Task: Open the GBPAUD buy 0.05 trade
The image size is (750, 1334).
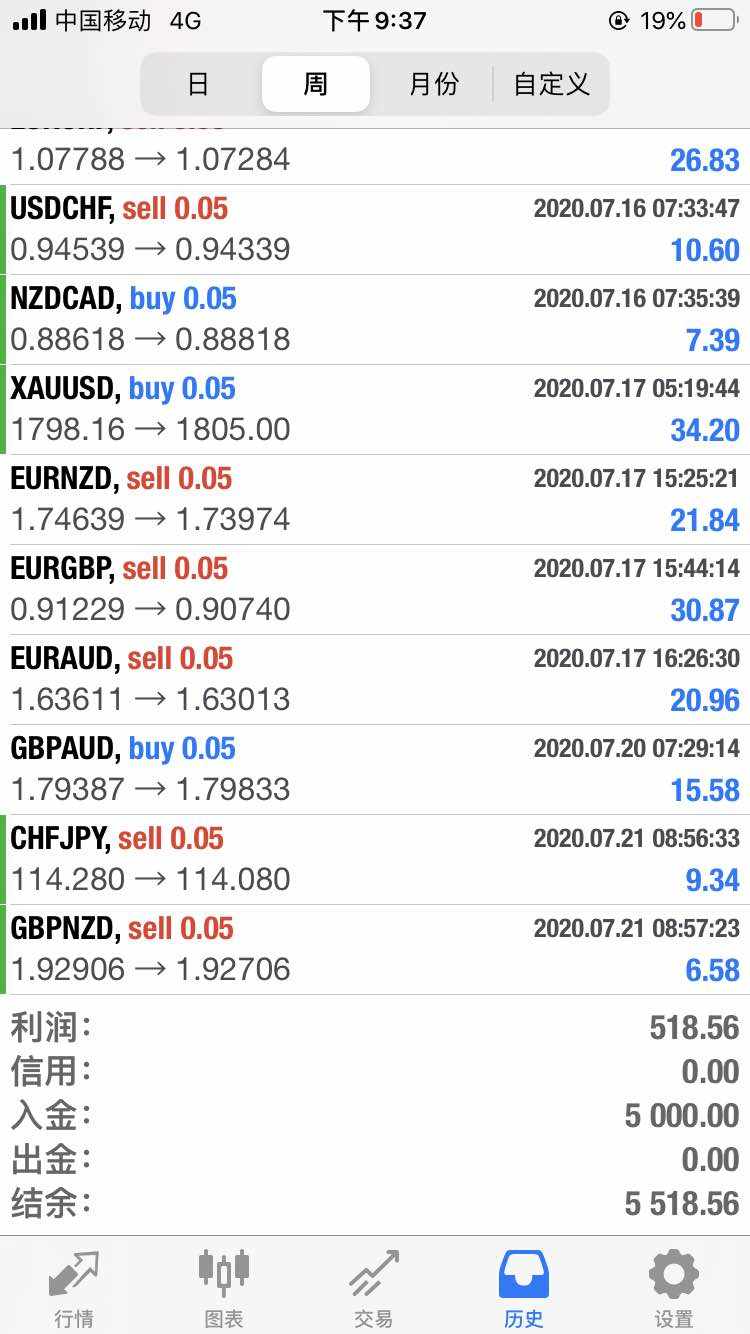Action: coord(375,770)
